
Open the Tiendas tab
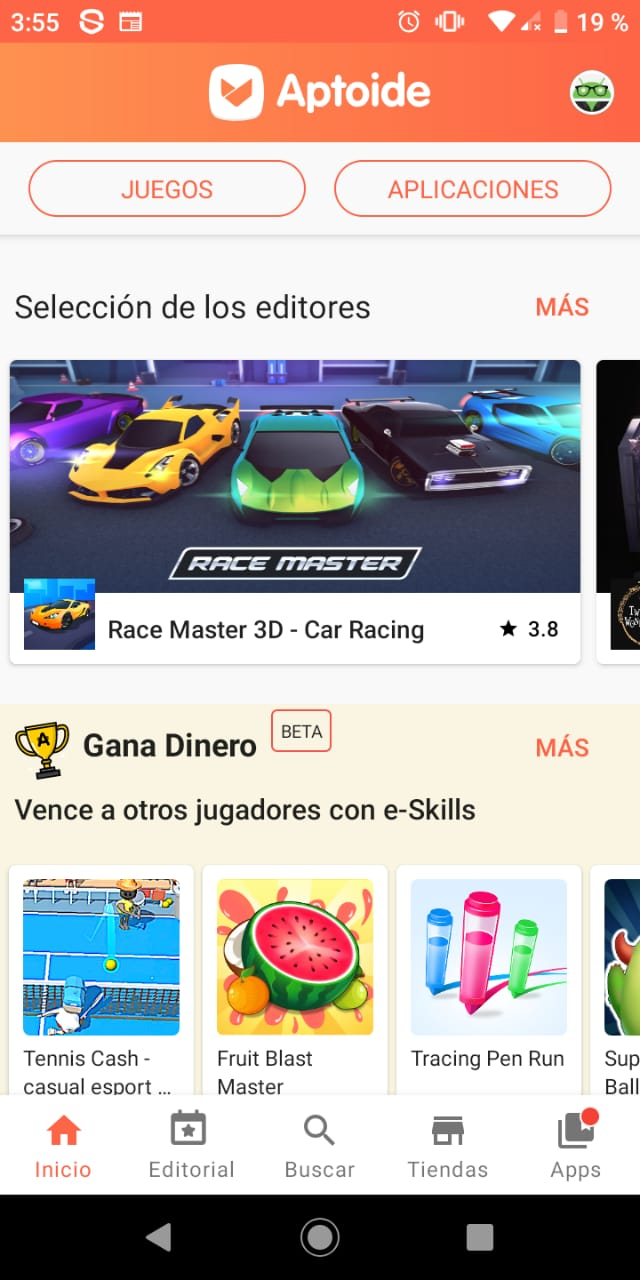[447, 1146]
